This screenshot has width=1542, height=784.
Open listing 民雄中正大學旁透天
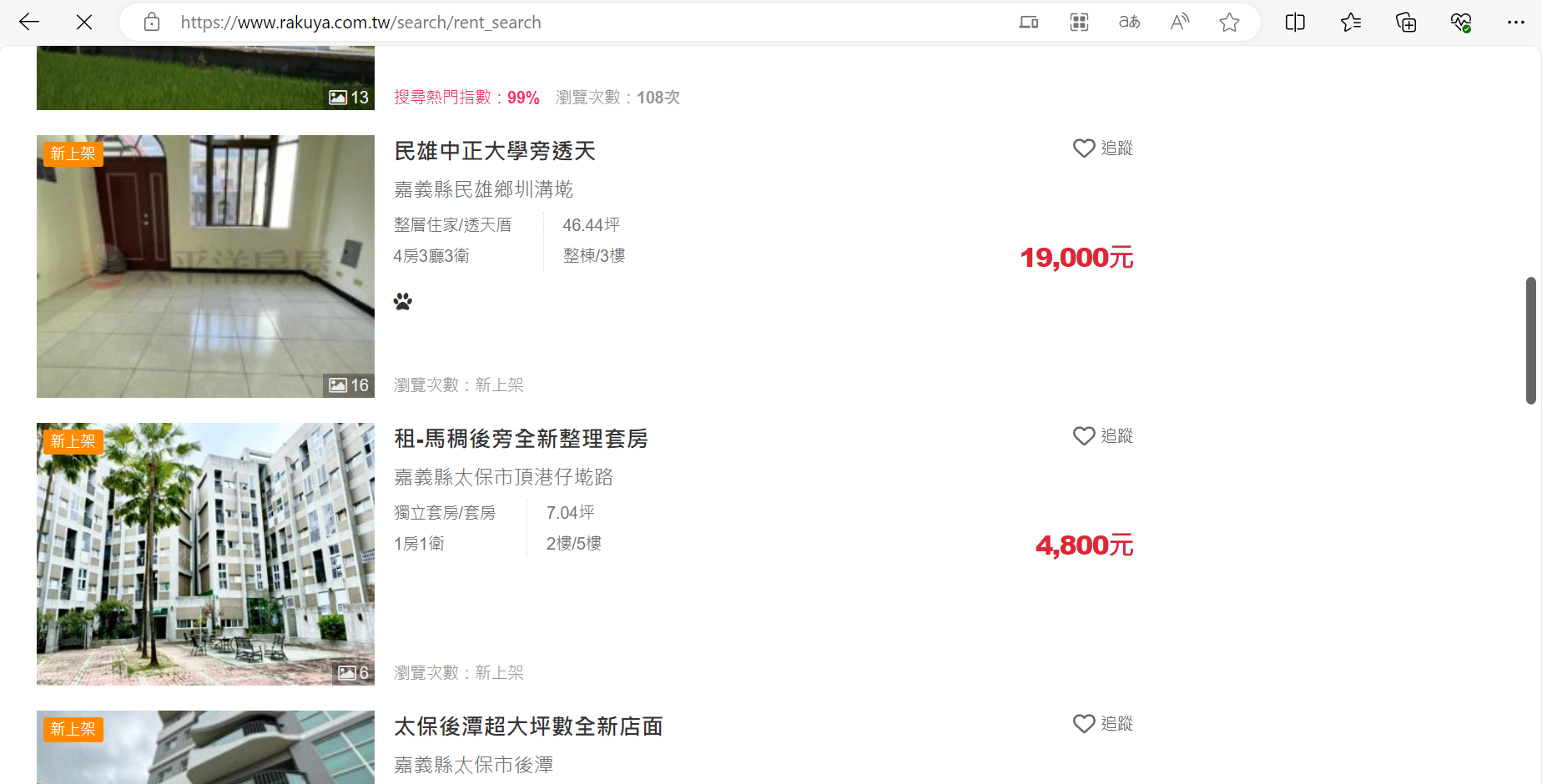click(494, 151)
